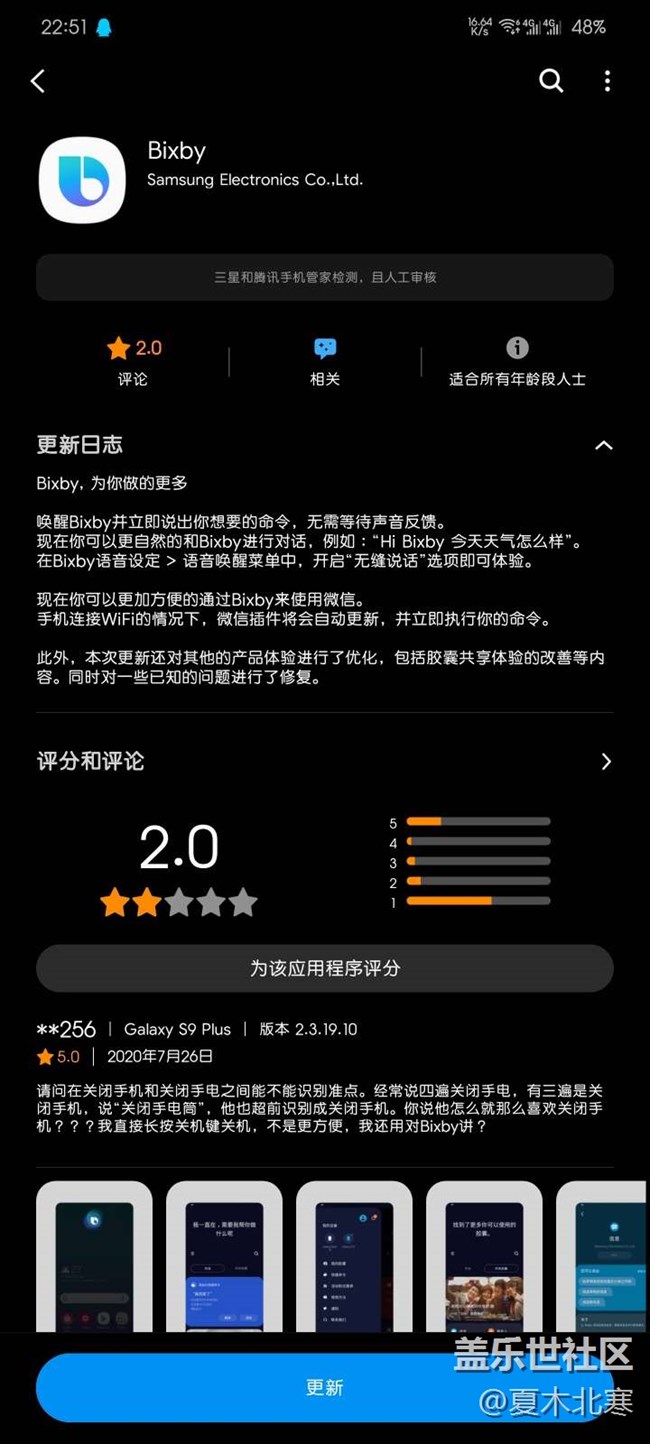Open the 相关 related apps section
650x1444 pixels.
(x=325, y=361)
